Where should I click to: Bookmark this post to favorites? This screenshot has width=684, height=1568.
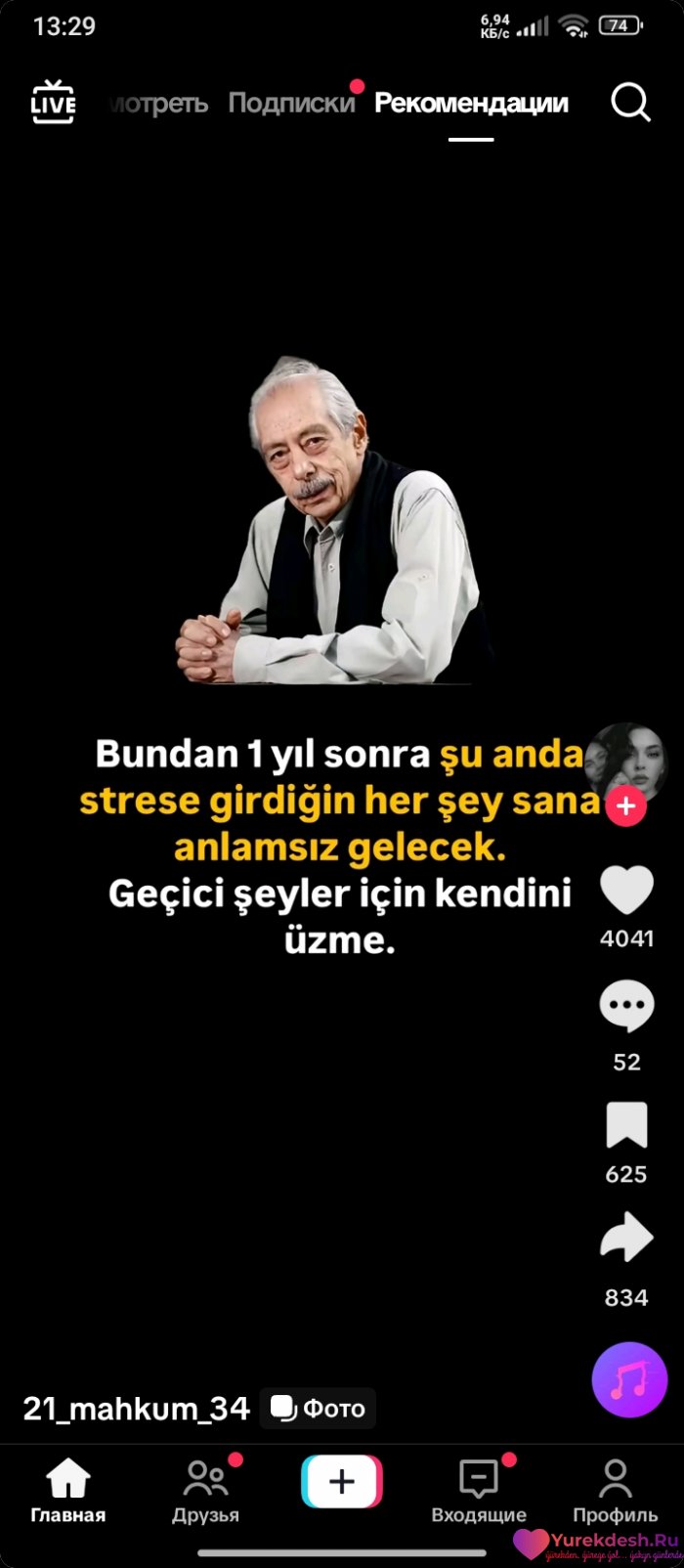626,1125
